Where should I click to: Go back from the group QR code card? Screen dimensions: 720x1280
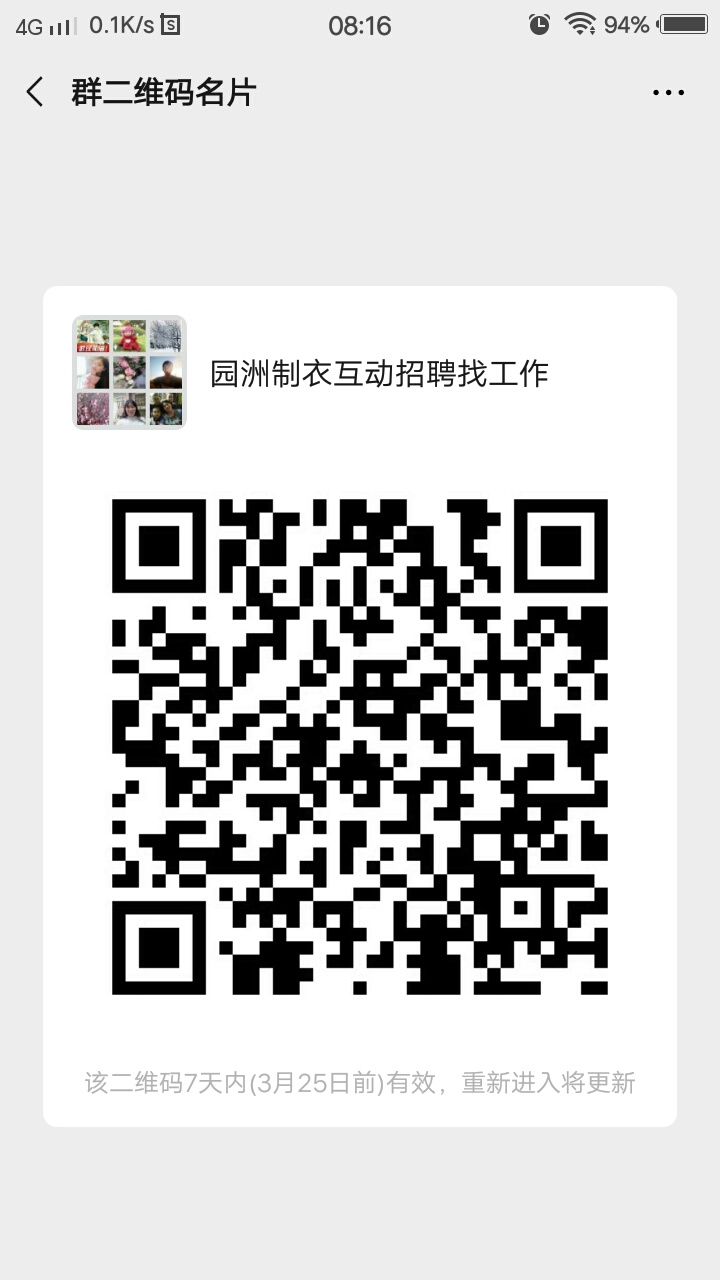35,92
